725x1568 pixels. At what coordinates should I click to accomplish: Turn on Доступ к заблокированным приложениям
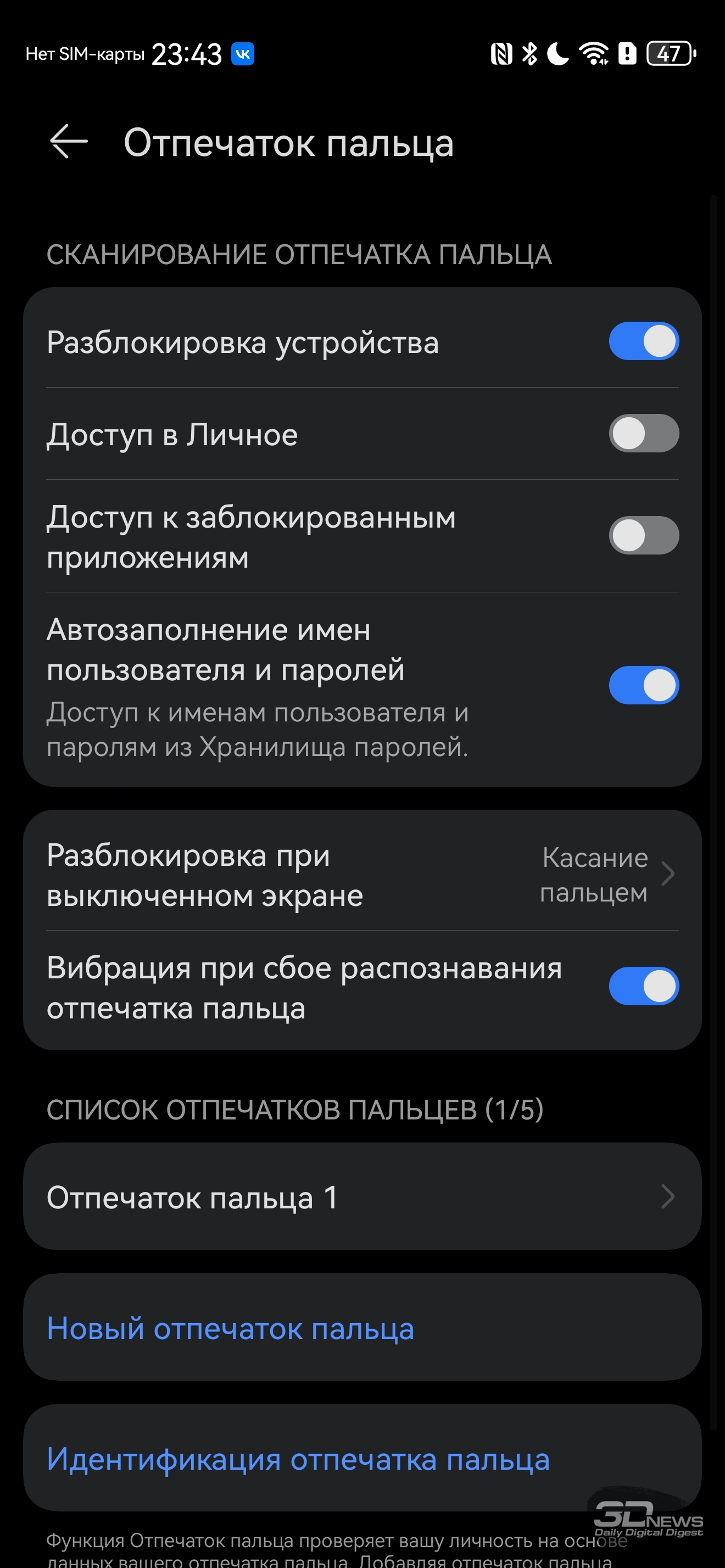643,536
